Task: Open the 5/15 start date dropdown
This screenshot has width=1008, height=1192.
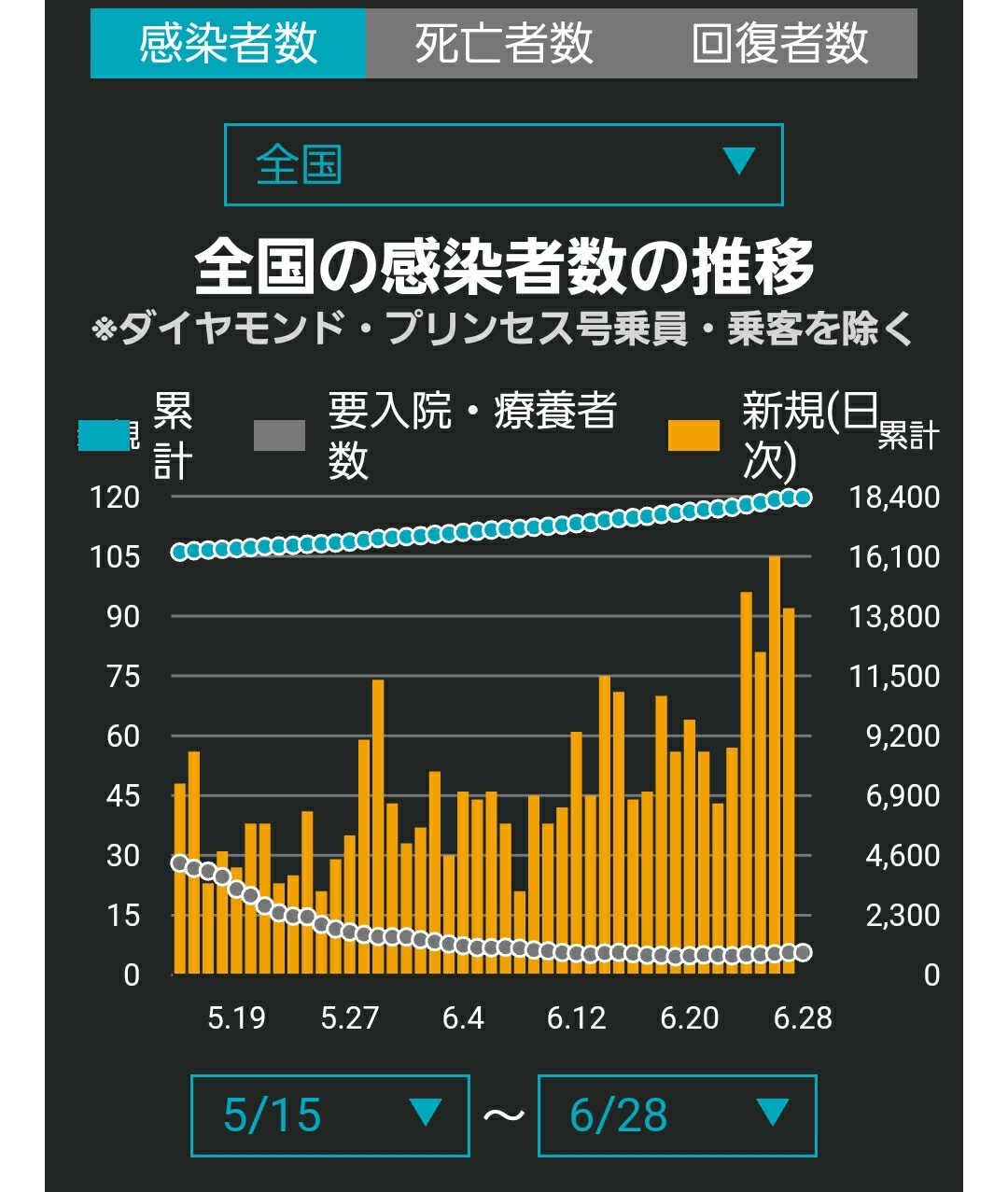Action: (x=329, y=1115)
